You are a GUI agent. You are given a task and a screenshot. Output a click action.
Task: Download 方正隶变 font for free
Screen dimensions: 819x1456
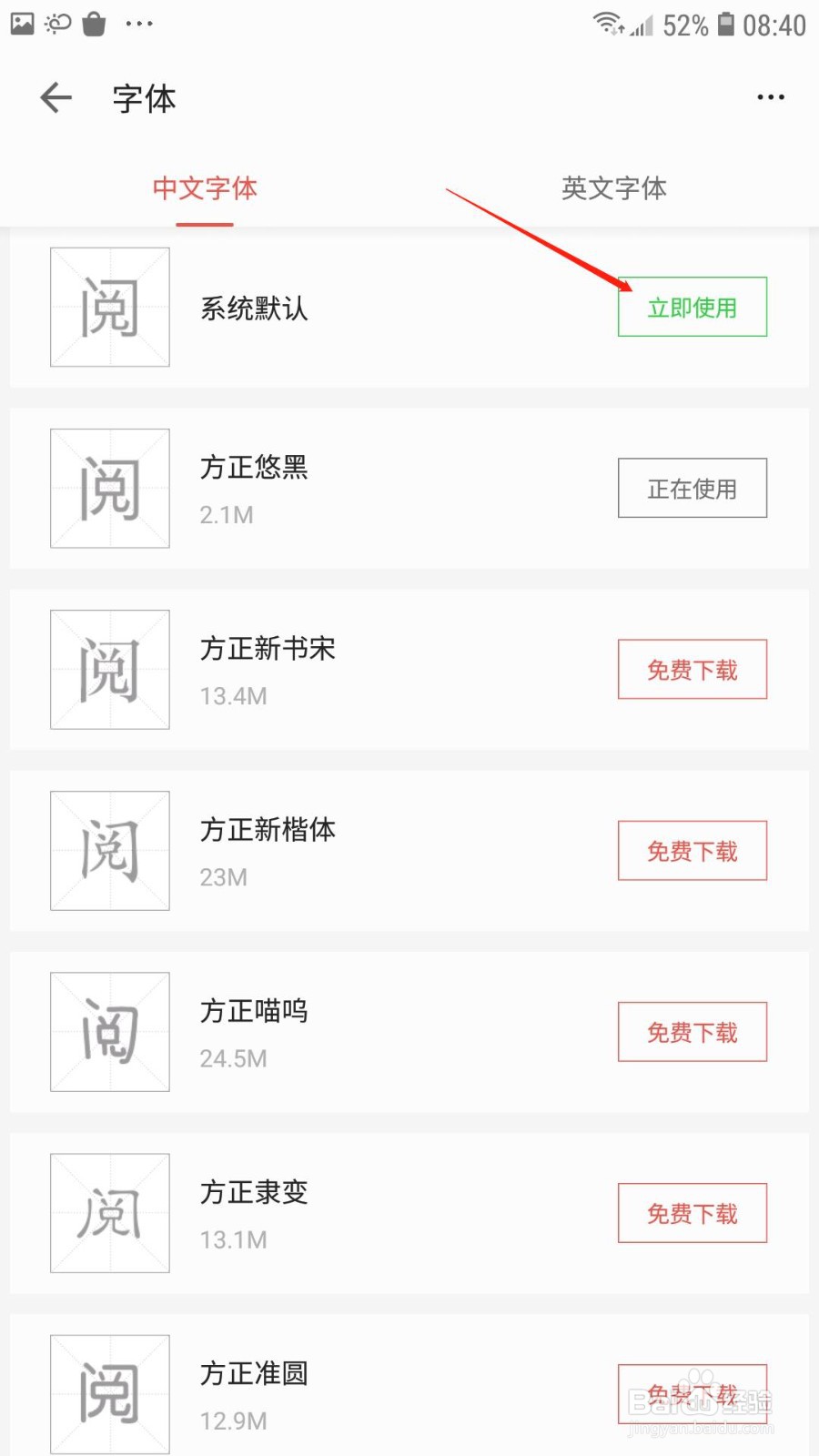point(693,1212)
